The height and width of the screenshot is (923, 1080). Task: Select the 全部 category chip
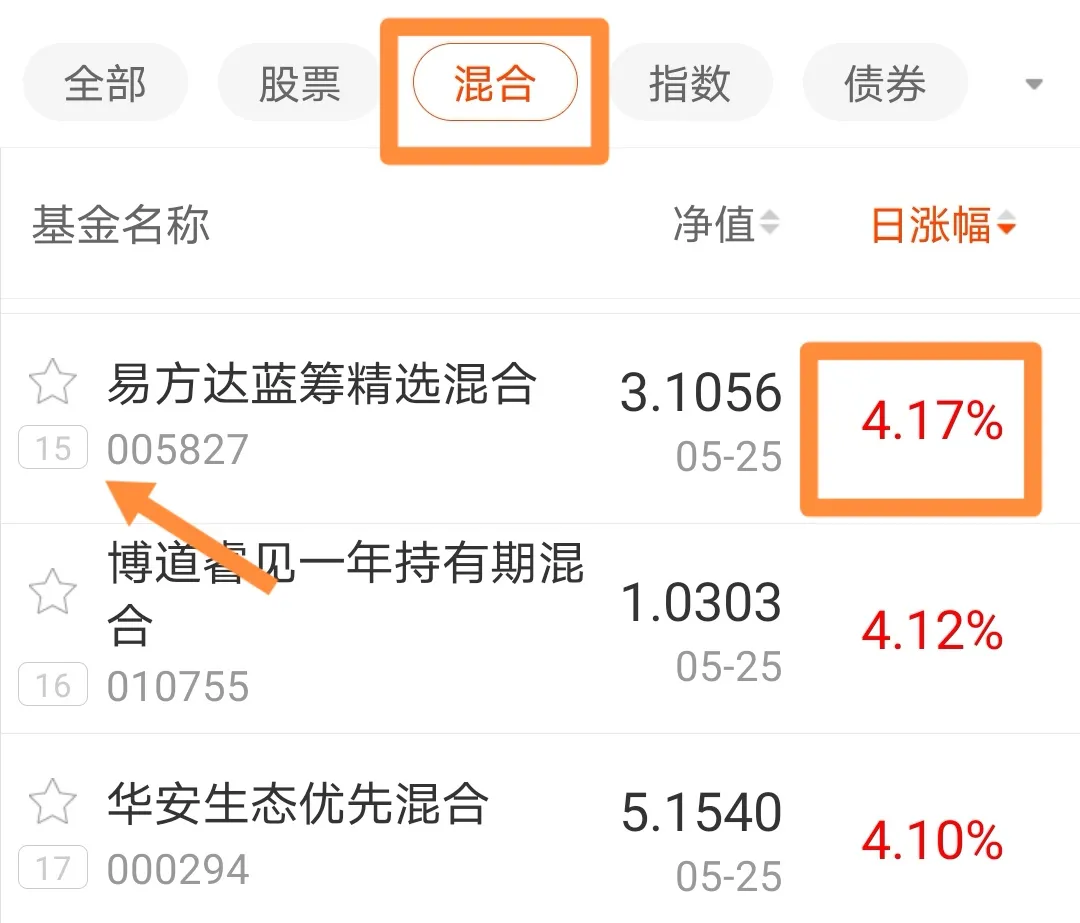(105, 85)
